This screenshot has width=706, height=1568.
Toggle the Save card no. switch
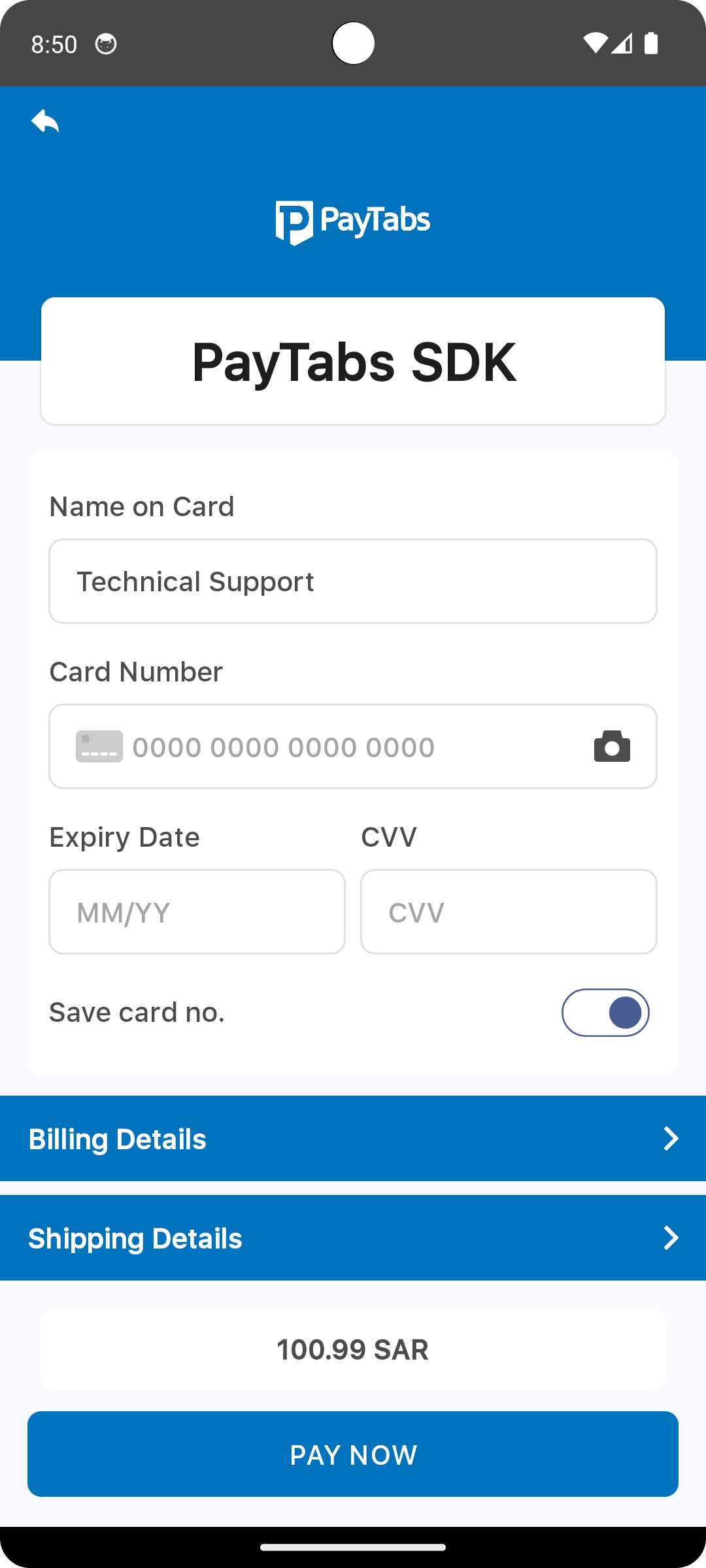point(605,1013)
